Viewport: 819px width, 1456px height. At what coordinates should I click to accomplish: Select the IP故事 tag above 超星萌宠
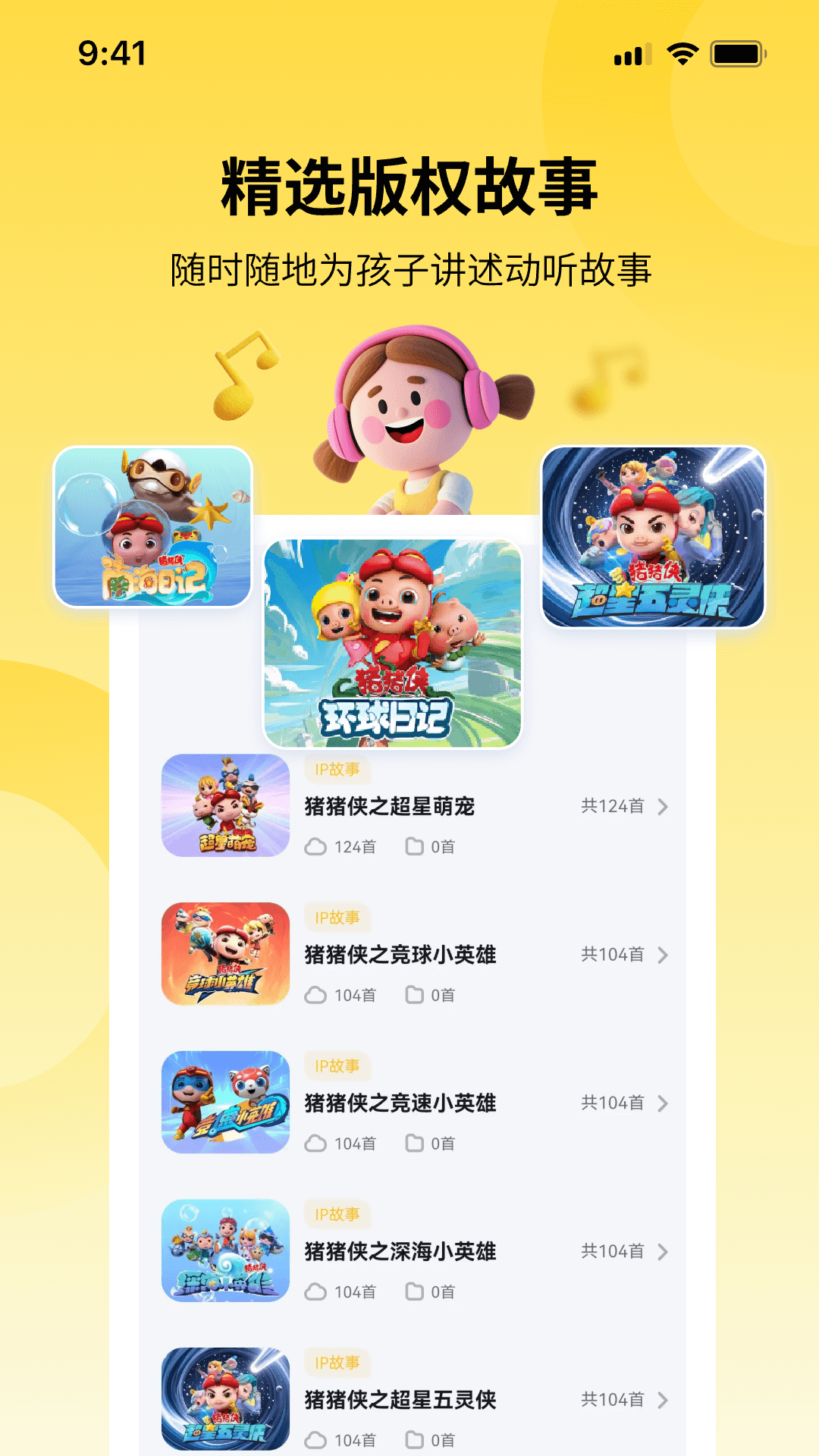[x=337, y=768]
